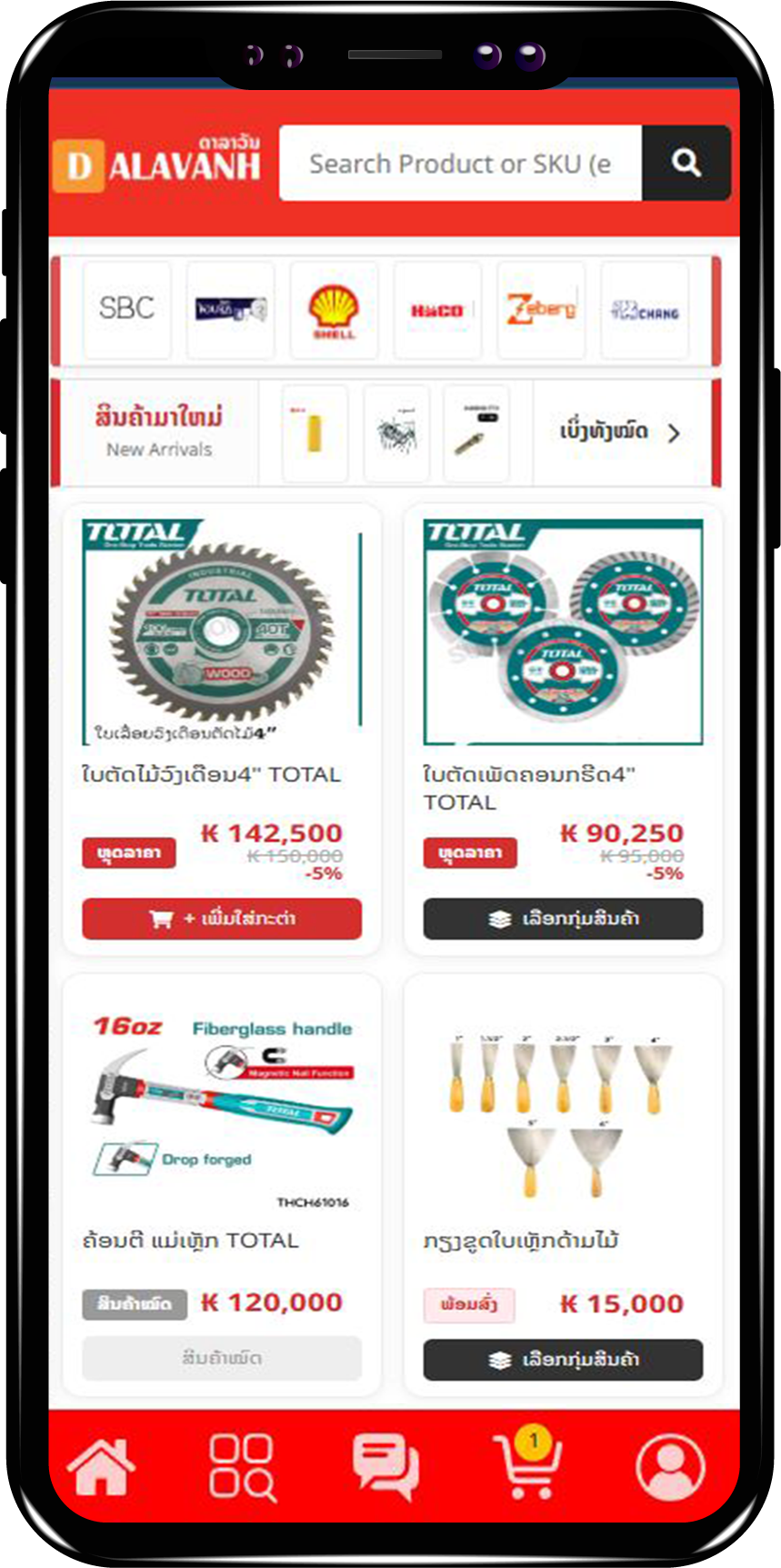Open the yellow item in New Arrivals
The image size is (781, 1568).
coord(315,433)
